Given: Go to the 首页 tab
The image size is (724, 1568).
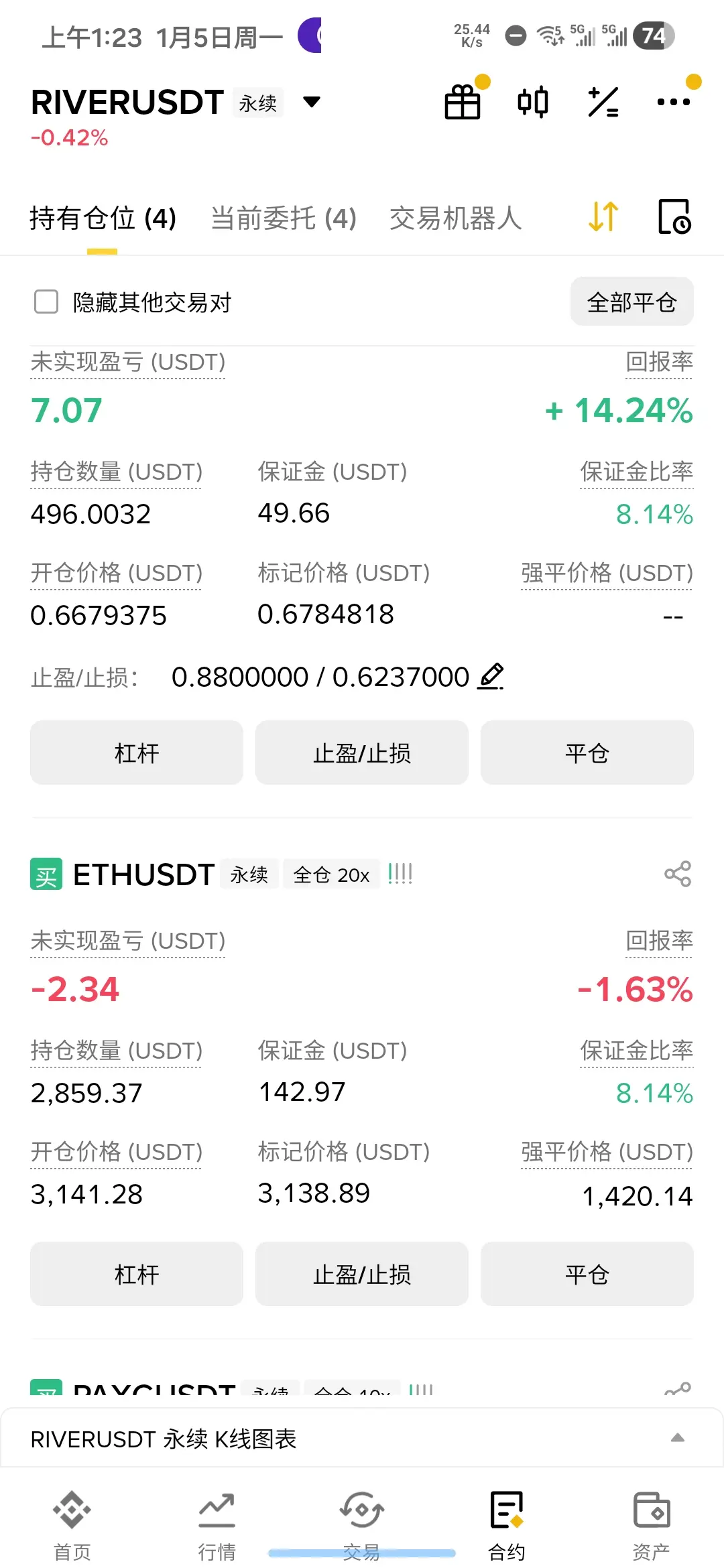Looking at the screenshot, I should click(x=72, y=1522).
